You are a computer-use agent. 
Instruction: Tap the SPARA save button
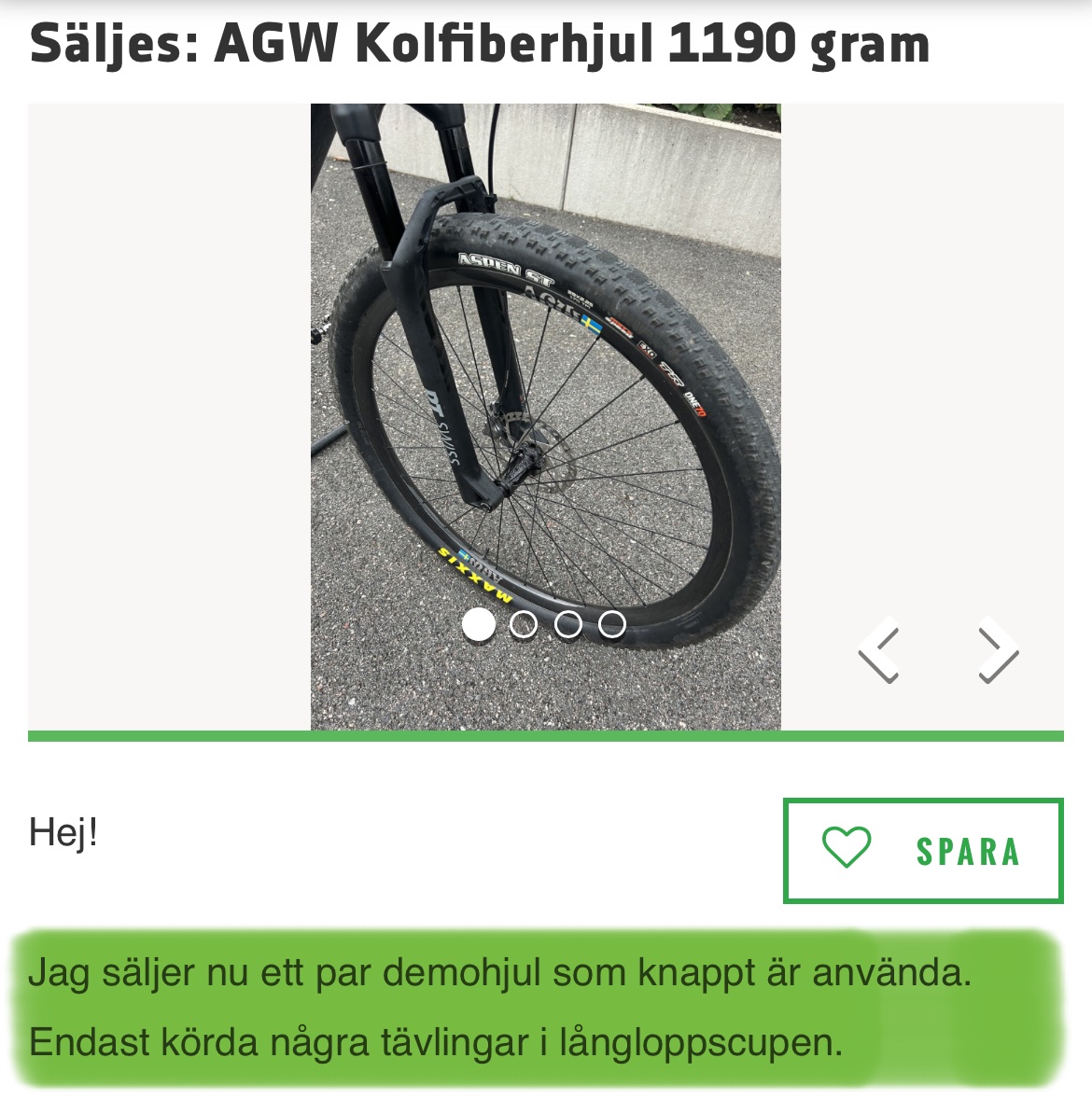922,850
